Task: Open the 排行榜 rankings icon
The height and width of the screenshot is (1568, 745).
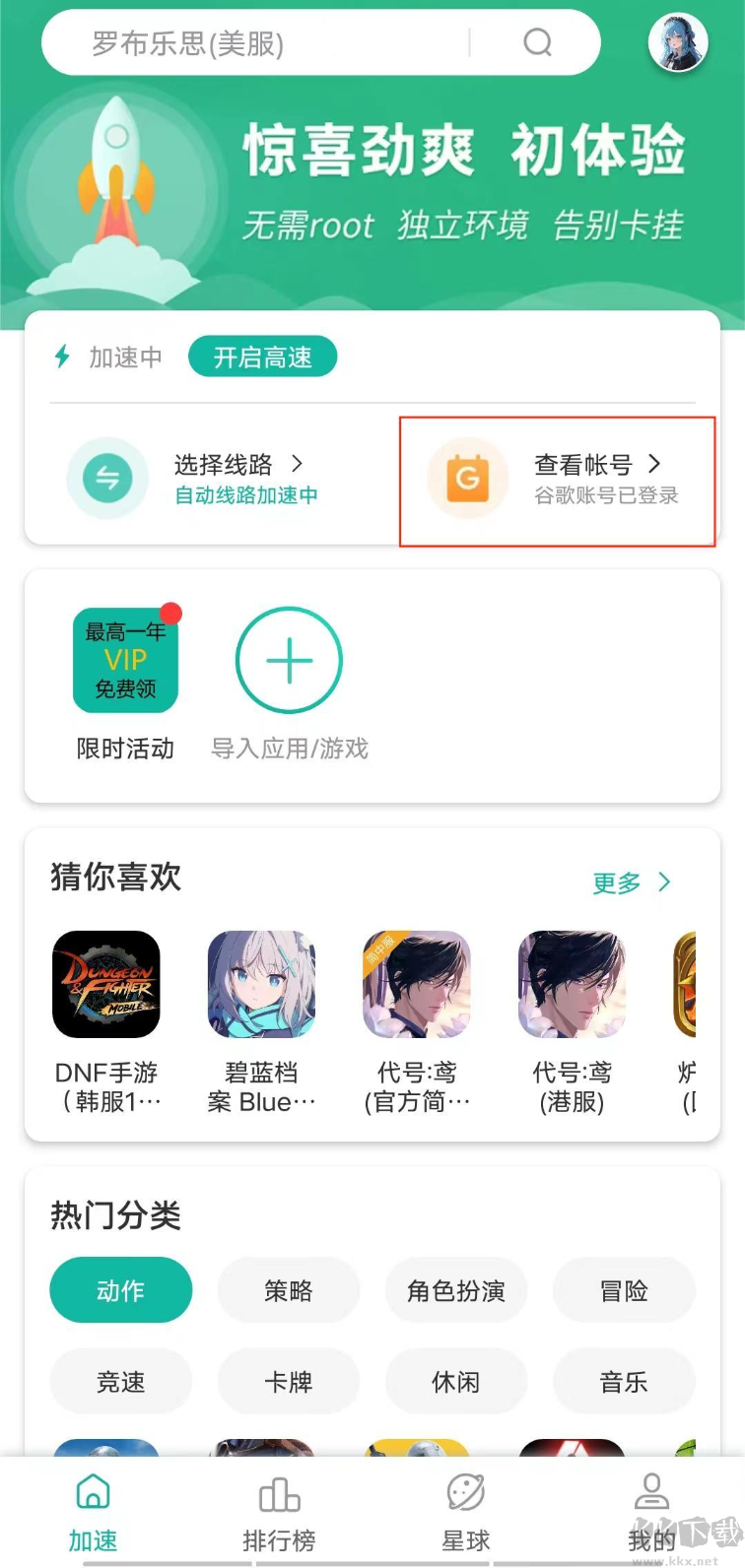Action: tap(278, 1493)
